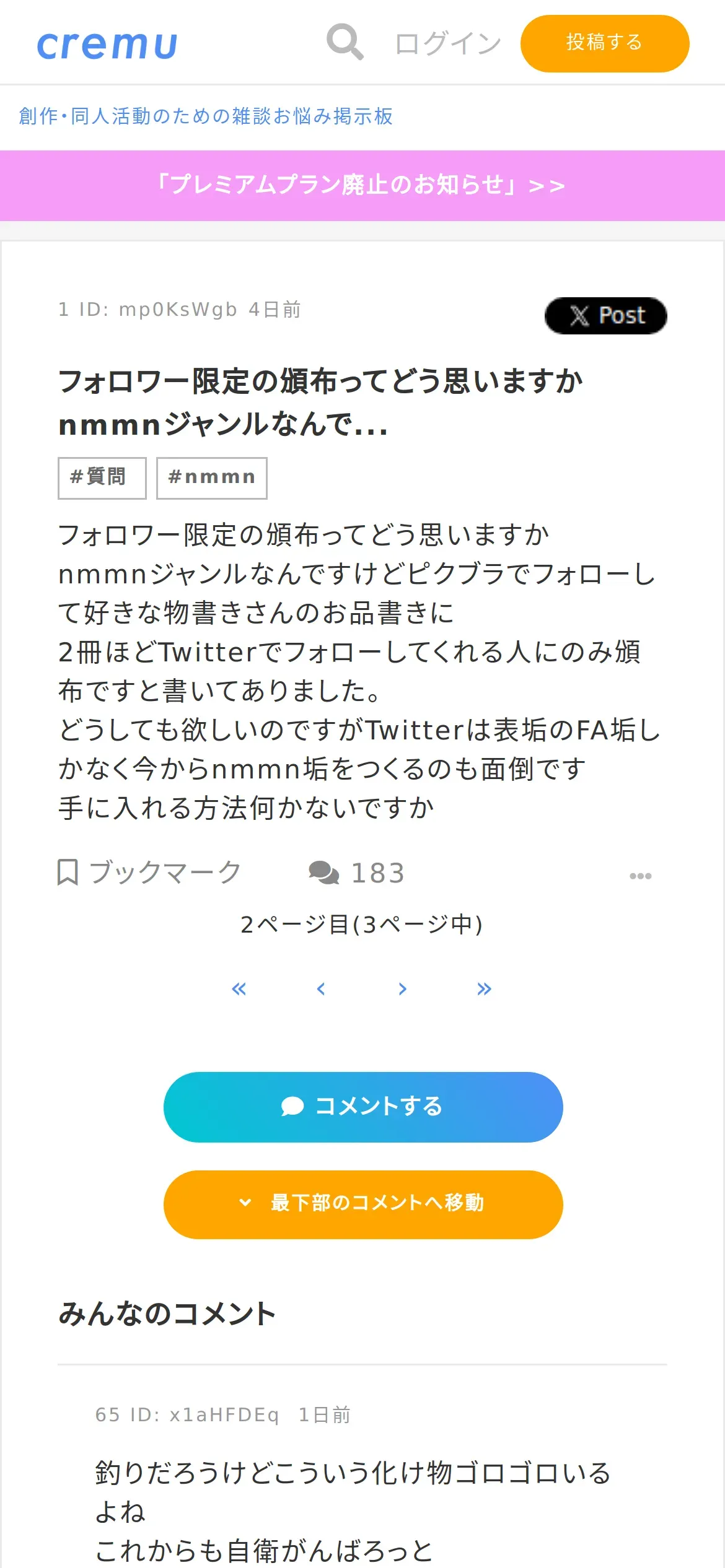The image size is (725, 1568).
Task: Tap the コメントする button
Action: (363, 1107)
